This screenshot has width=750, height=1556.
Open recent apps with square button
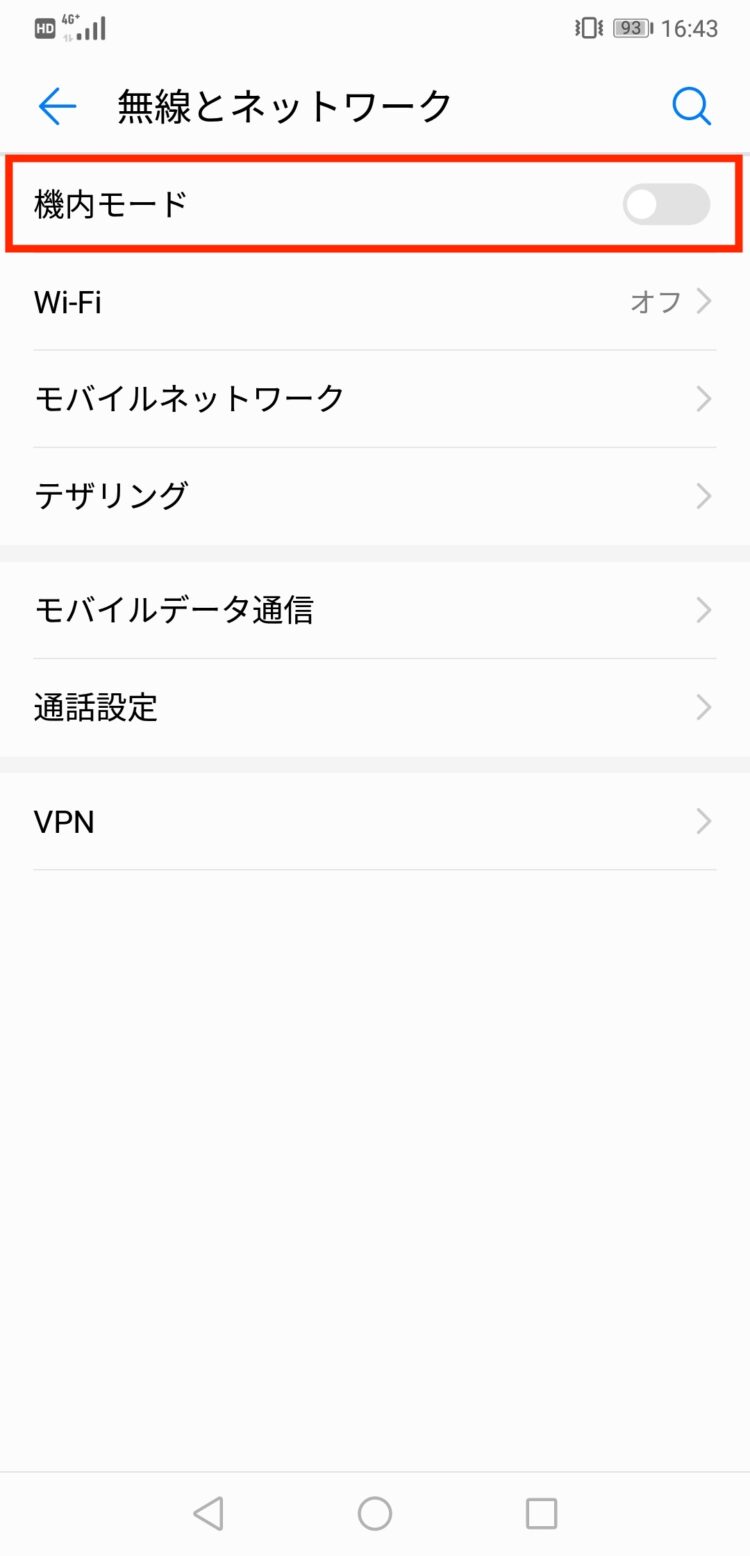541,1513
